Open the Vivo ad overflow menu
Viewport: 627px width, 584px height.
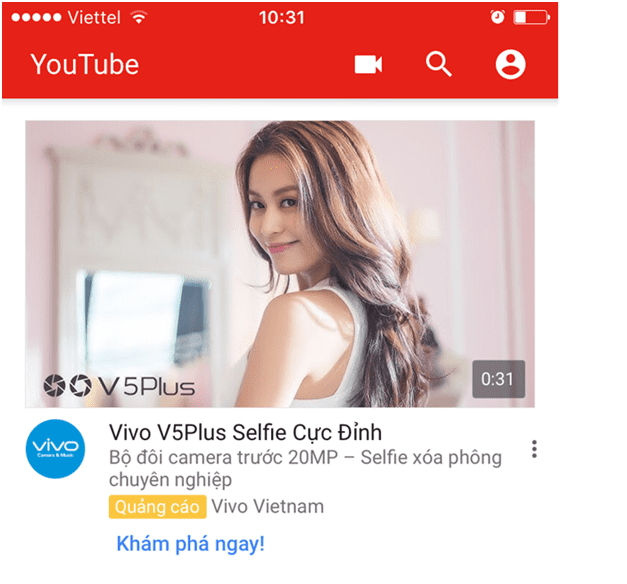535,449
